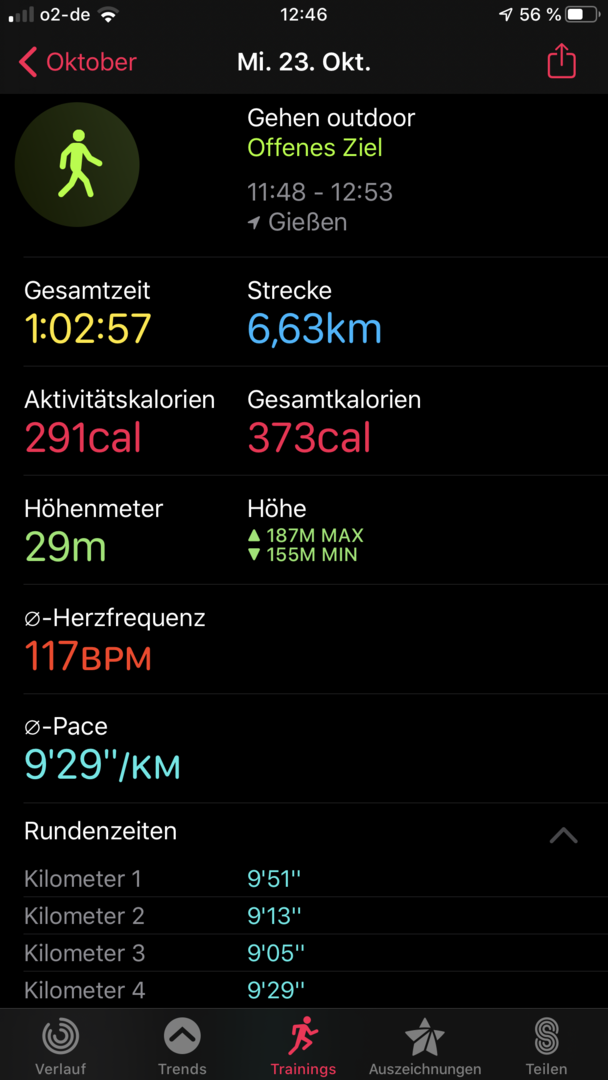Go to the Auszeichnungen tab
Viewport: 608px width, 1080px height.
tap(425, 1046)
